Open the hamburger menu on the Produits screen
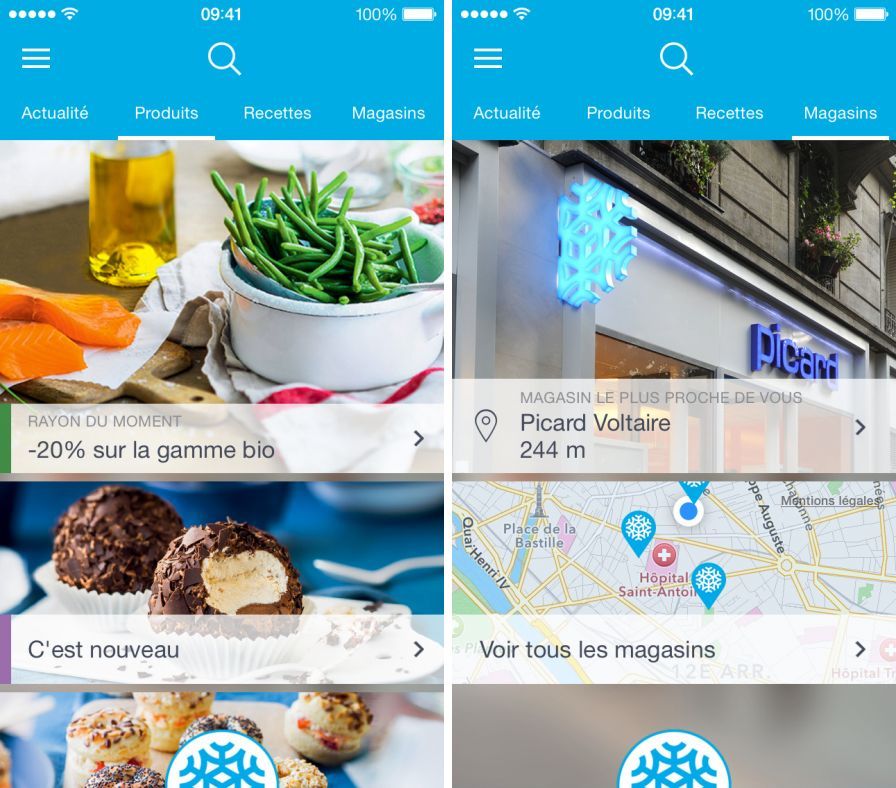Viewport: 896px width, 788px height. coord(36,58)
